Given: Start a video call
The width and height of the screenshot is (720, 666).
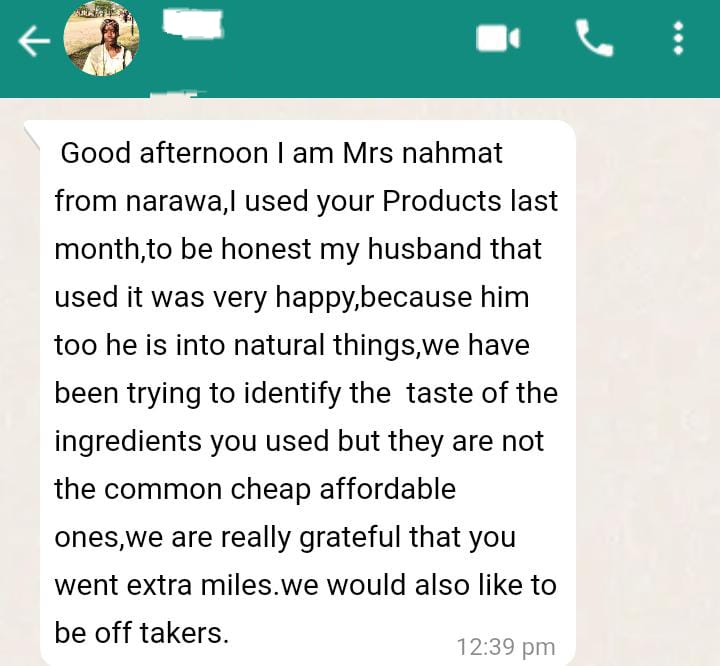Looking at the screenshot, I should [497, 39].
